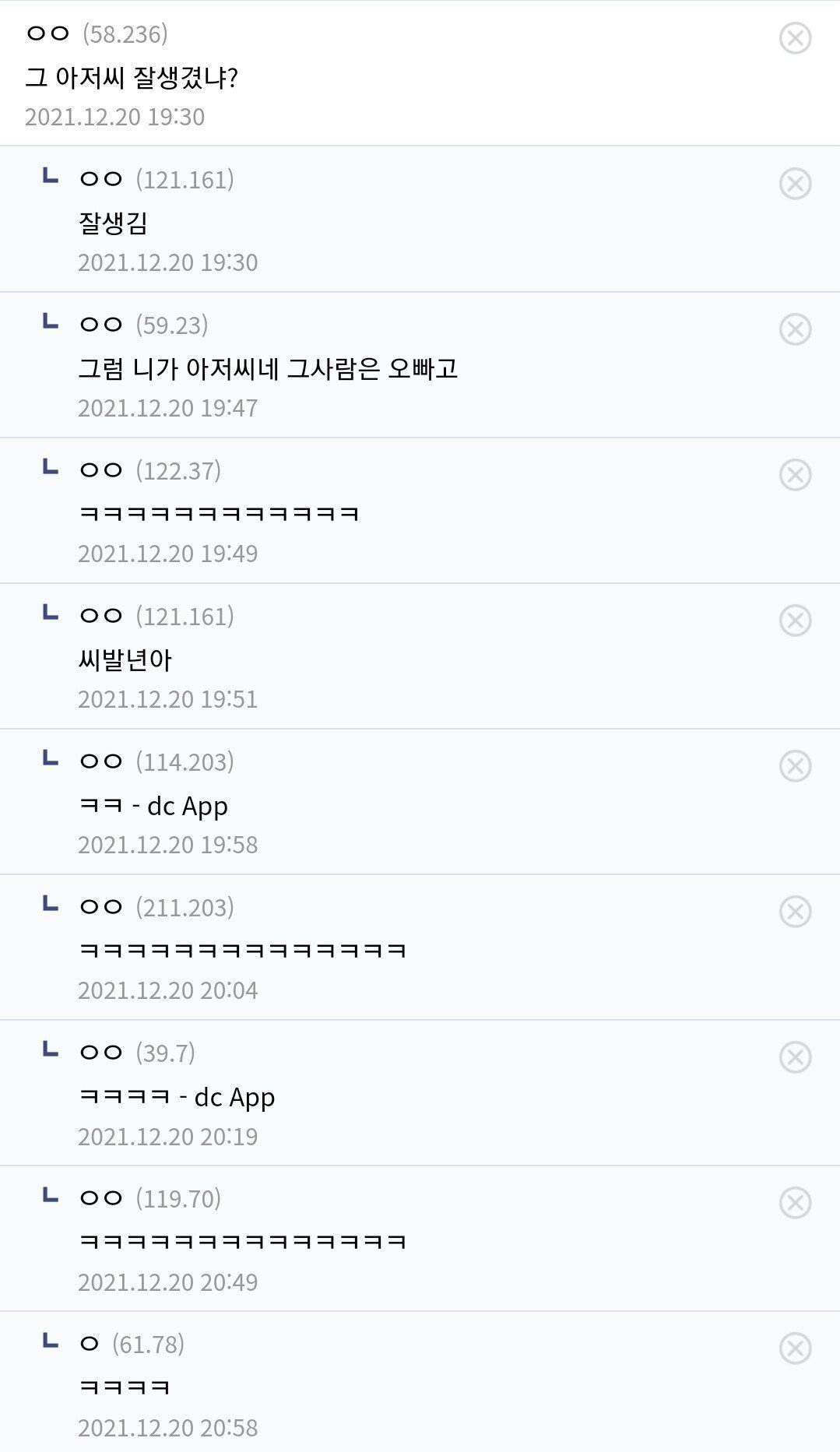Delete the reply posted at 20:04 by (211.203)
Image resolution: width=840 pixels, height=1452 pixels.
point(795,912)
